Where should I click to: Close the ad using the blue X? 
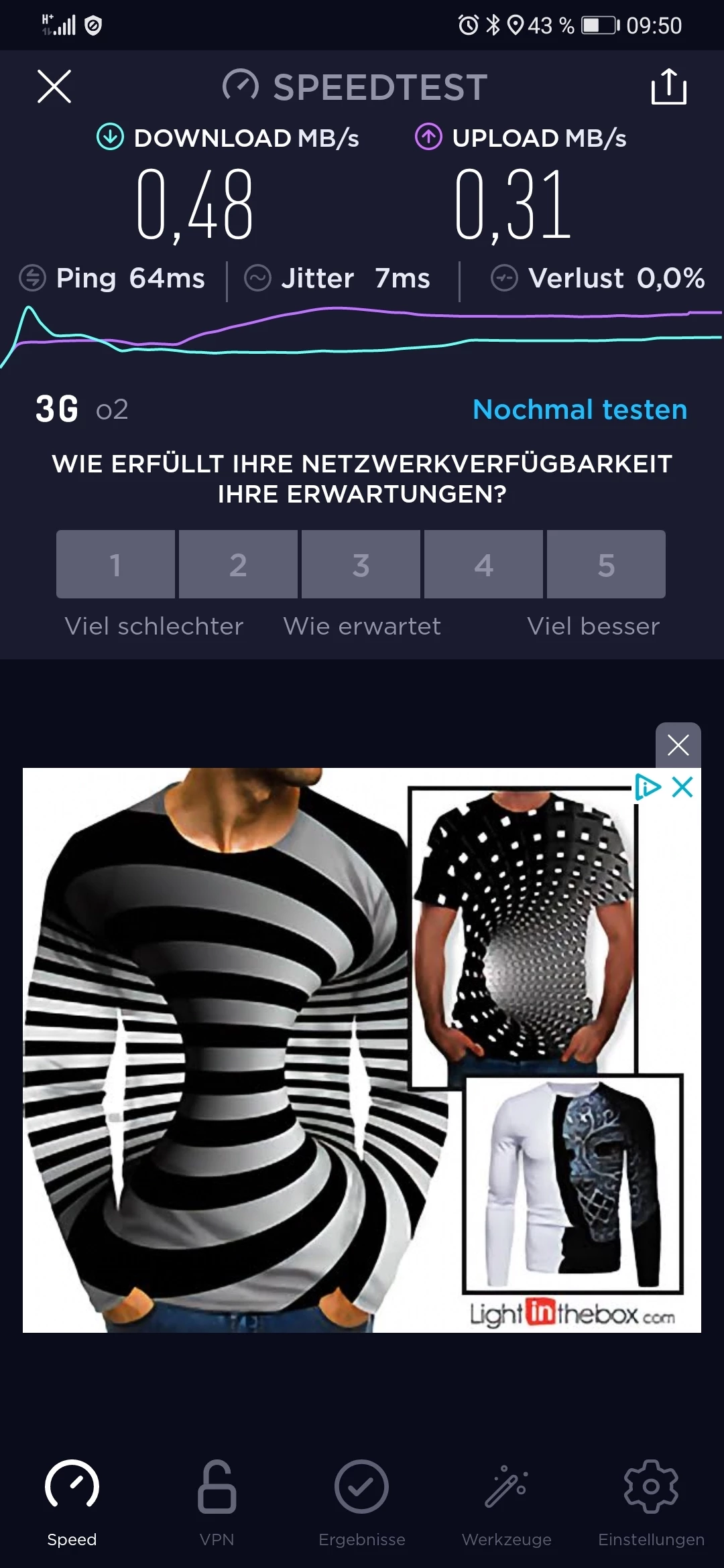(x=682, y=787)
